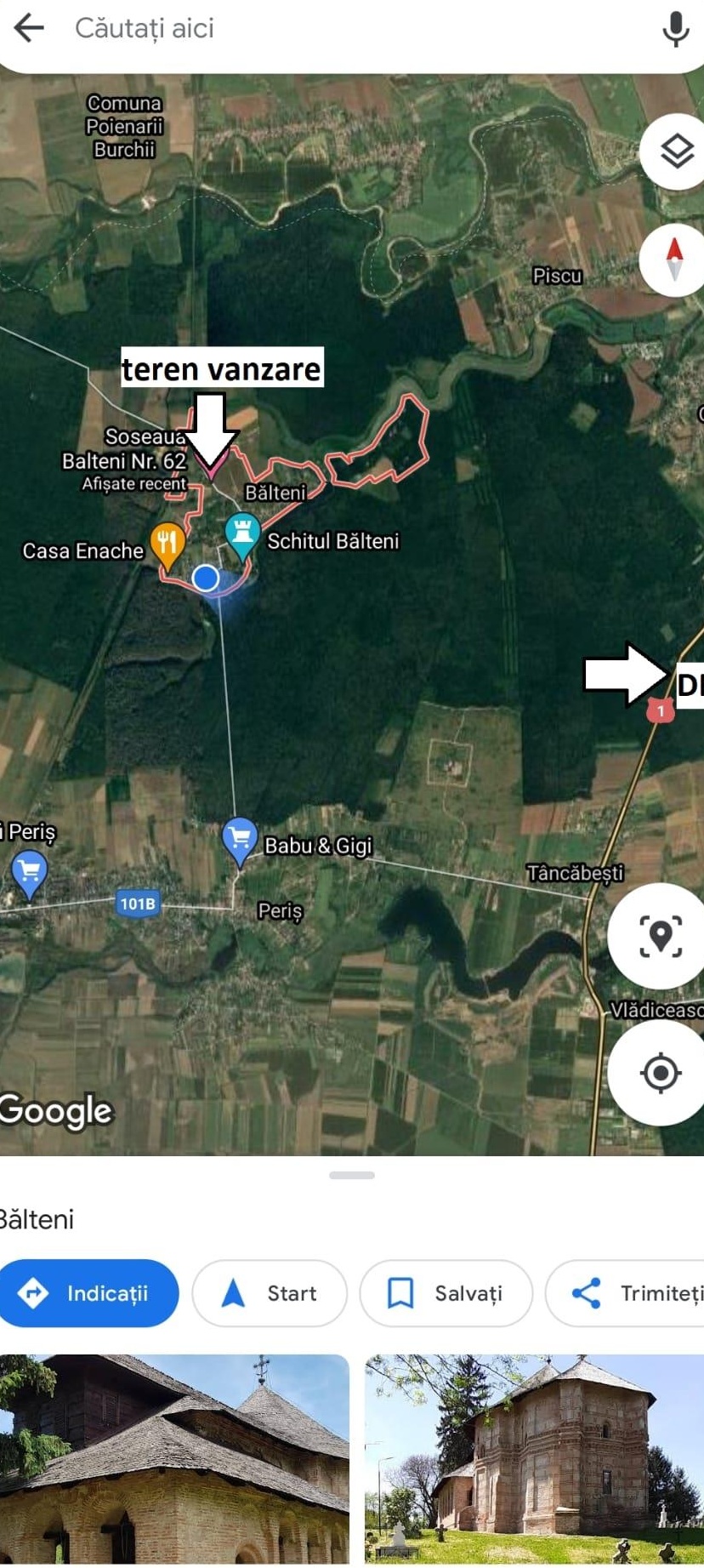Open the Schitul Bălteni map marker

point(242,534)
